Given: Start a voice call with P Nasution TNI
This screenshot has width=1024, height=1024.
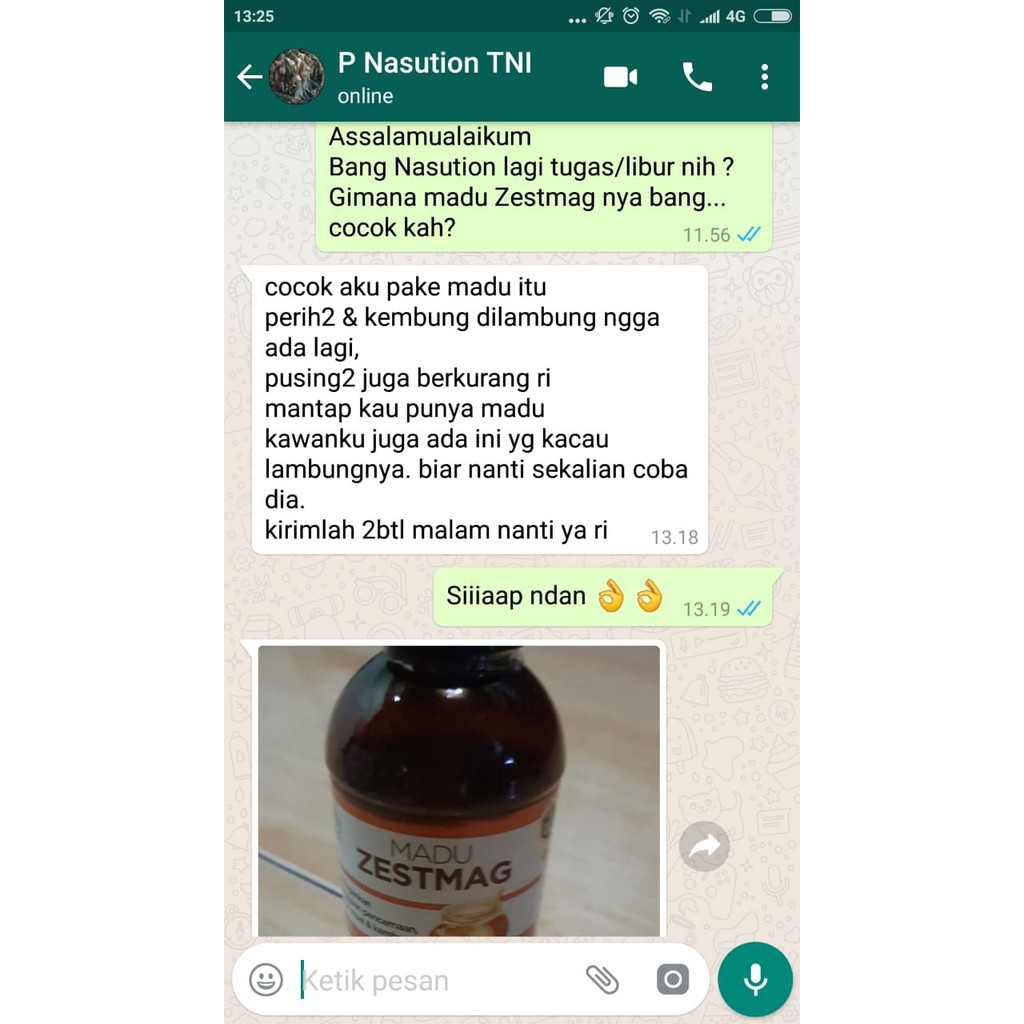Looking at the screenshot, I should tap(697, 77).
